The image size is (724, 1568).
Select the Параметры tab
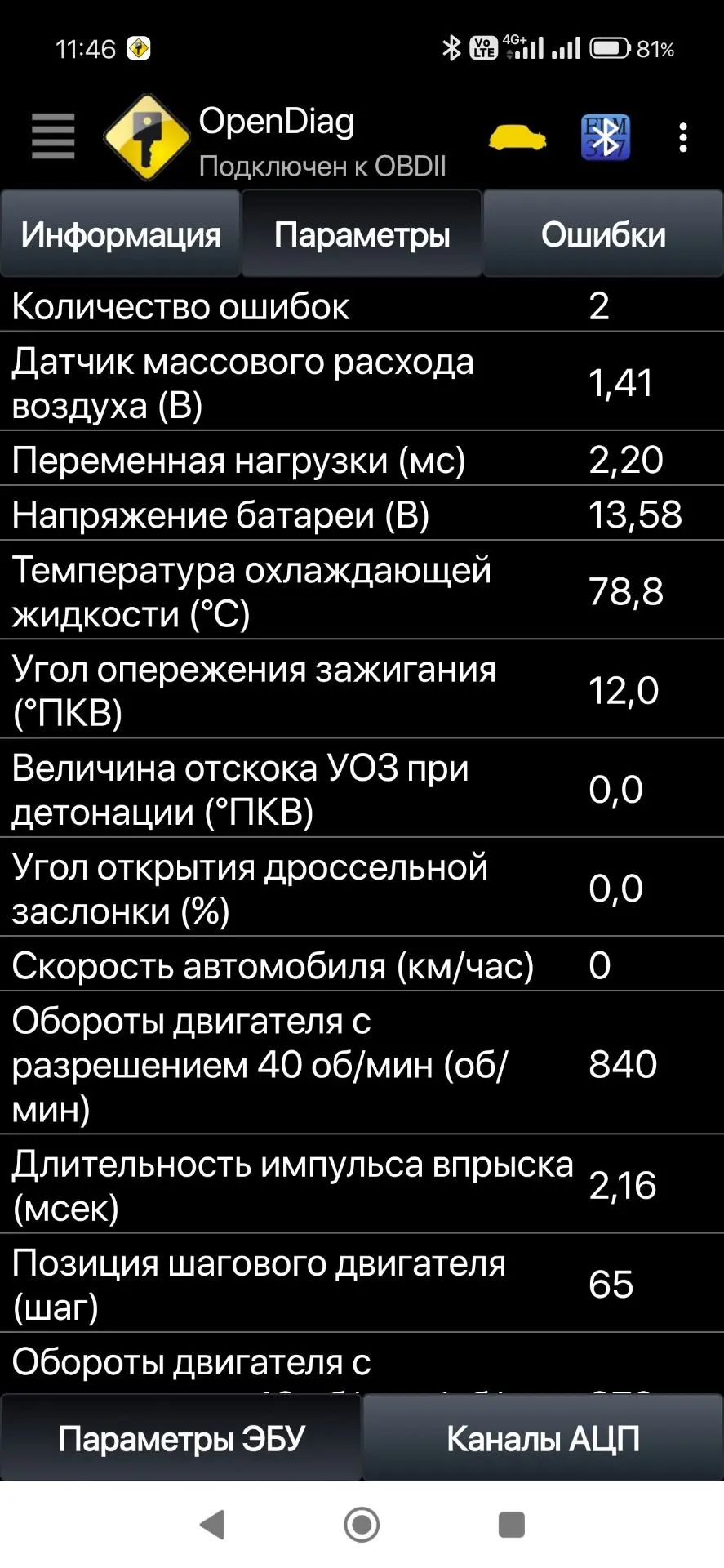click(362, 234)
